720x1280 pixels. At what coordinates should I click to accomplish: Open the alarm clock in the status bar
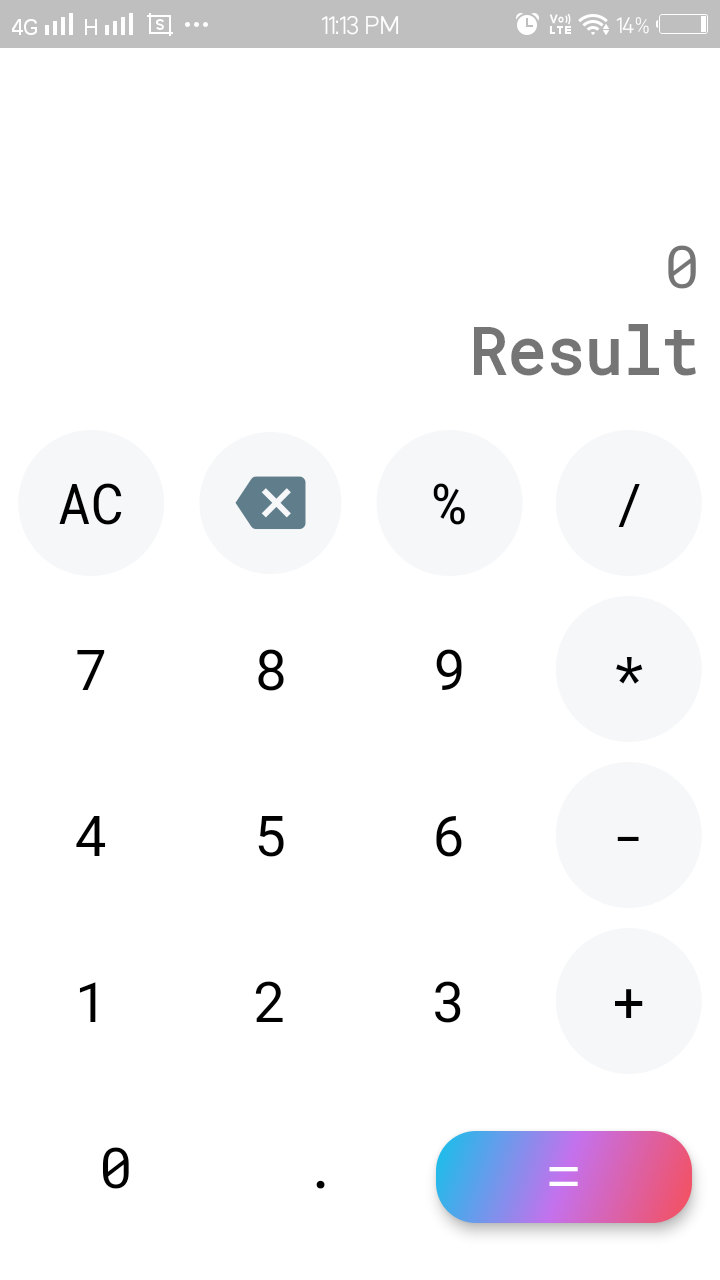(x=527, y=24)
